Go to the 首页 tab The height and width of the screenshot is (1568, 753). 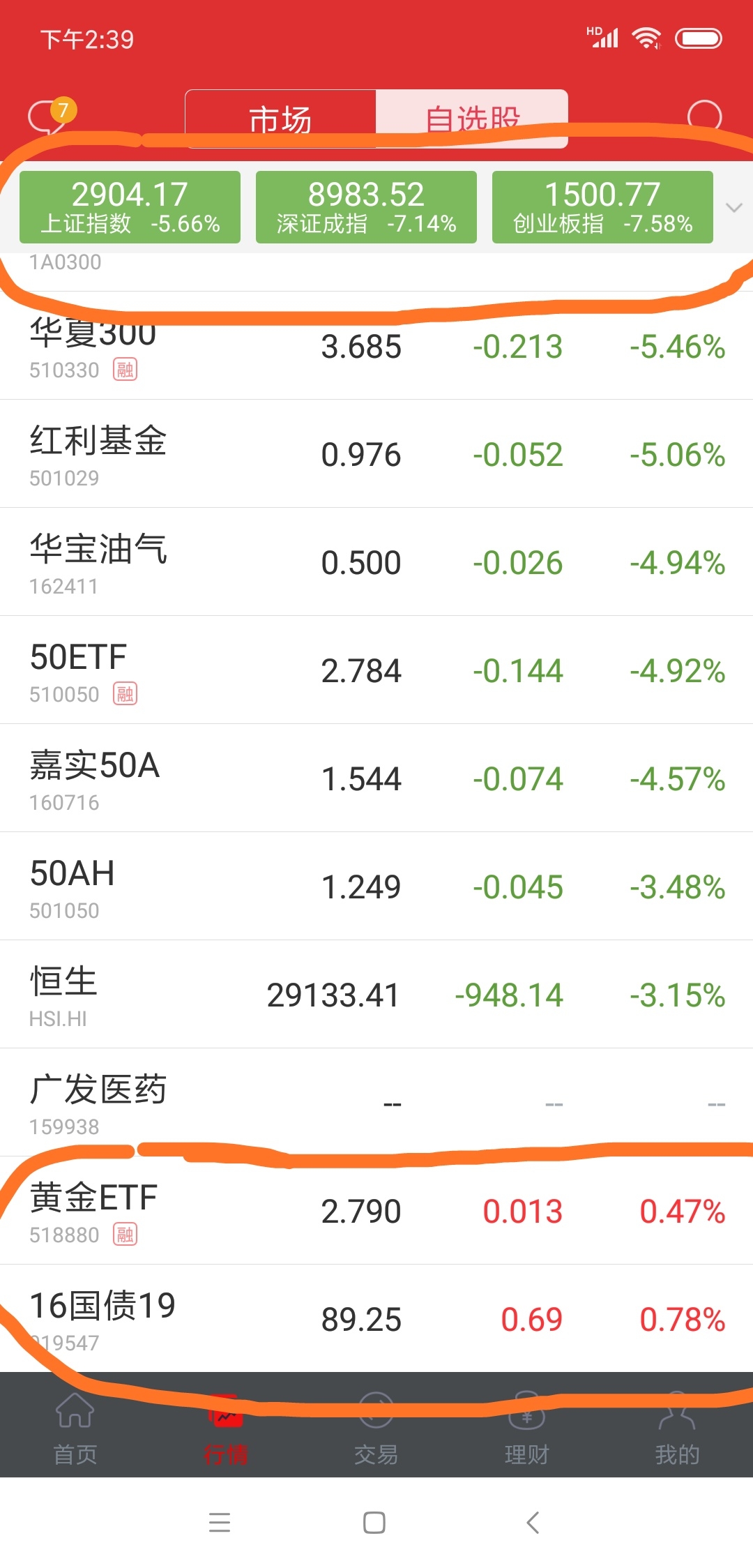coord(75,1426)
